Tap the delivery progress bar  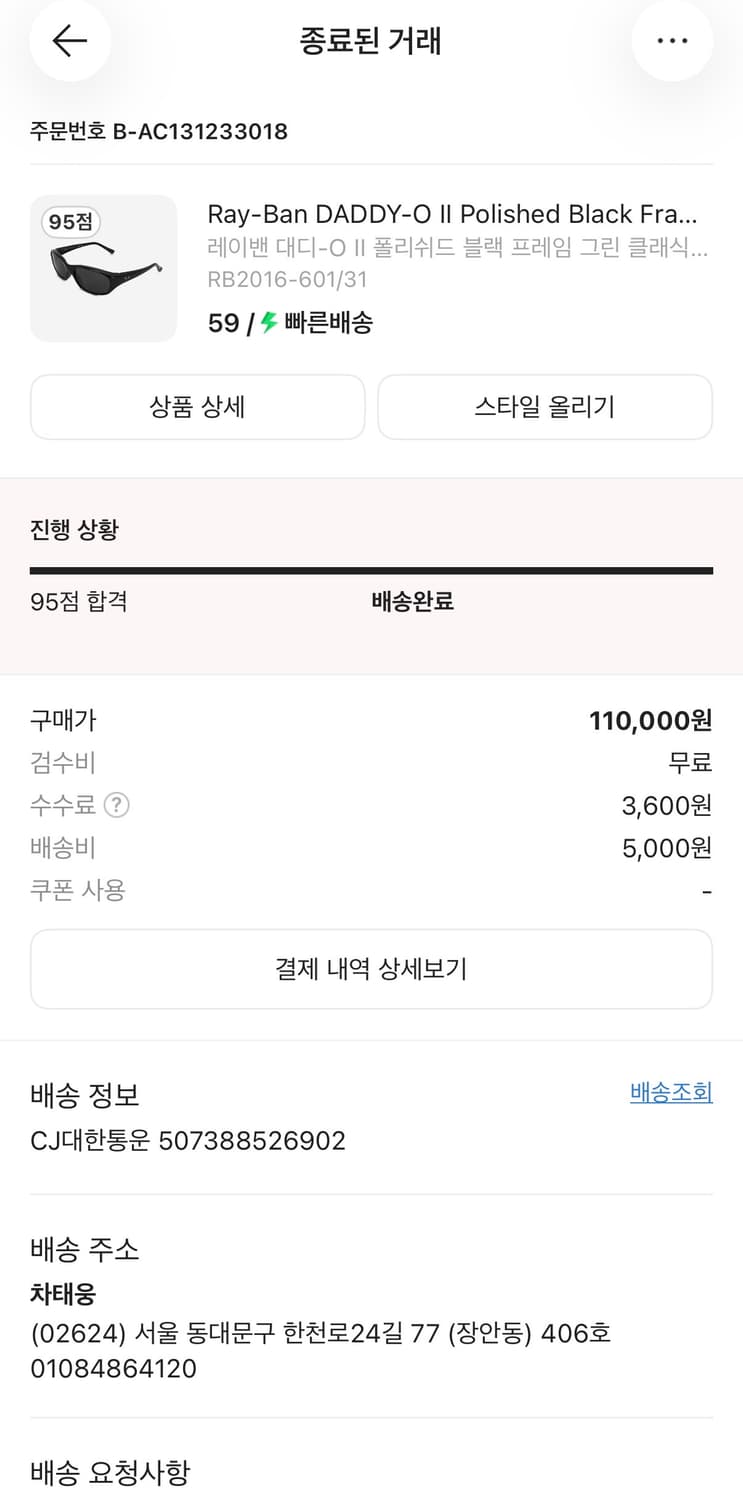(371, 570)
